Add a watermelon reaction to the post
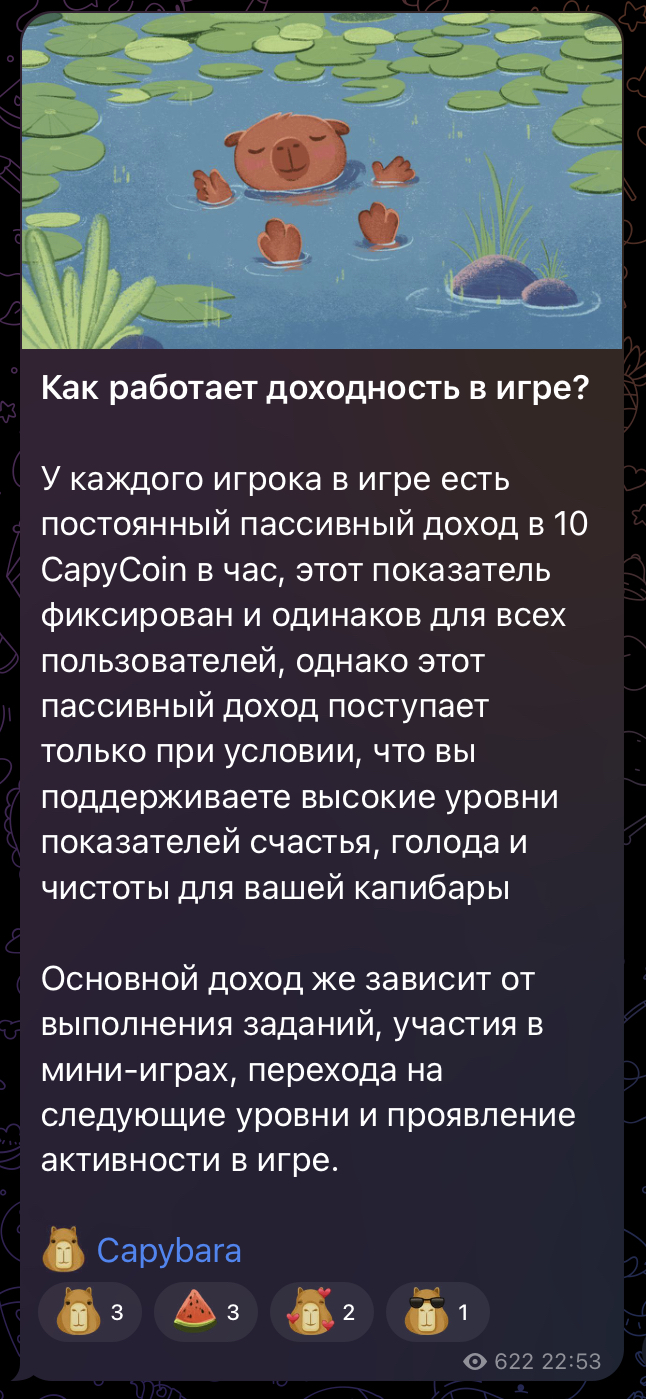The image size is (646, 1399). coord(205,1312)
